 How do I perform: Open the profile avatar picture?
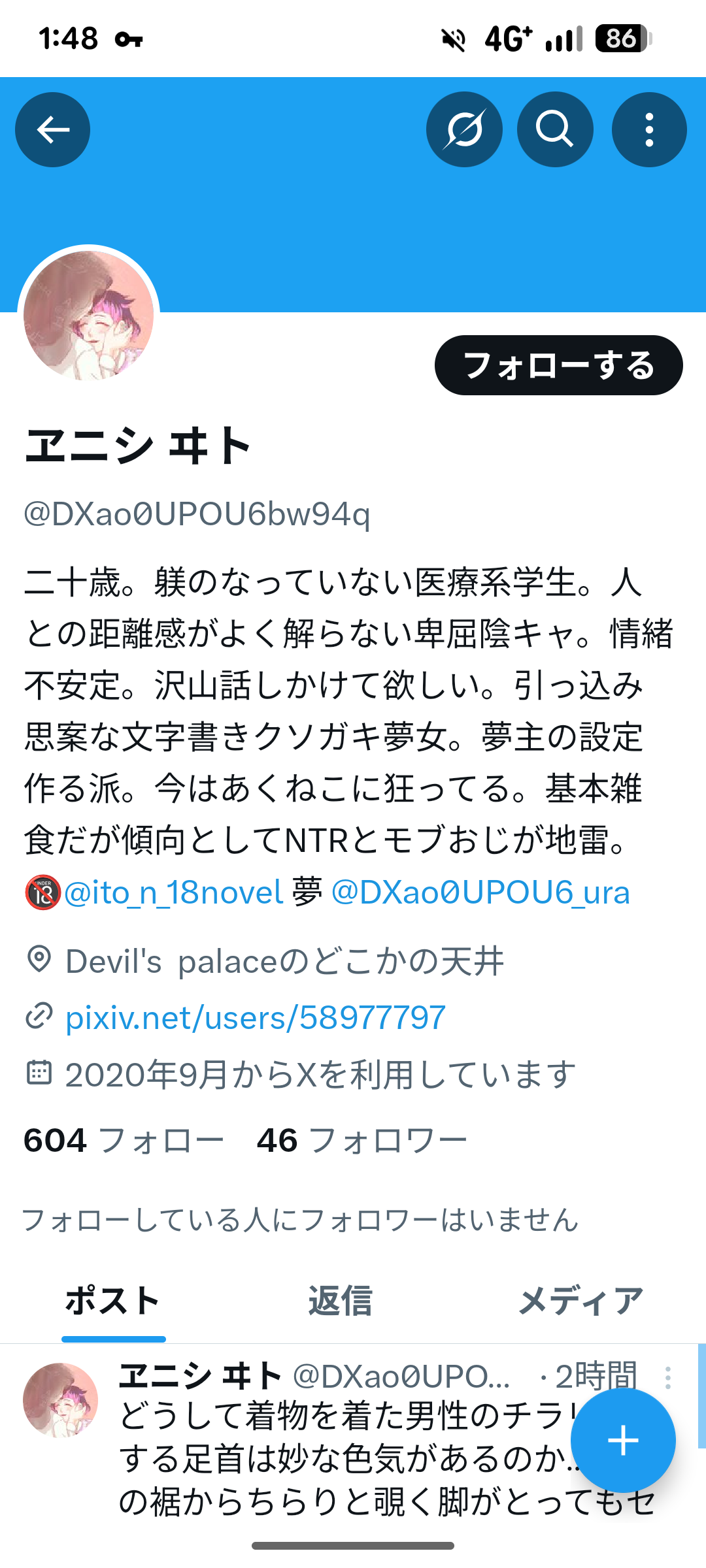point(89,316)
